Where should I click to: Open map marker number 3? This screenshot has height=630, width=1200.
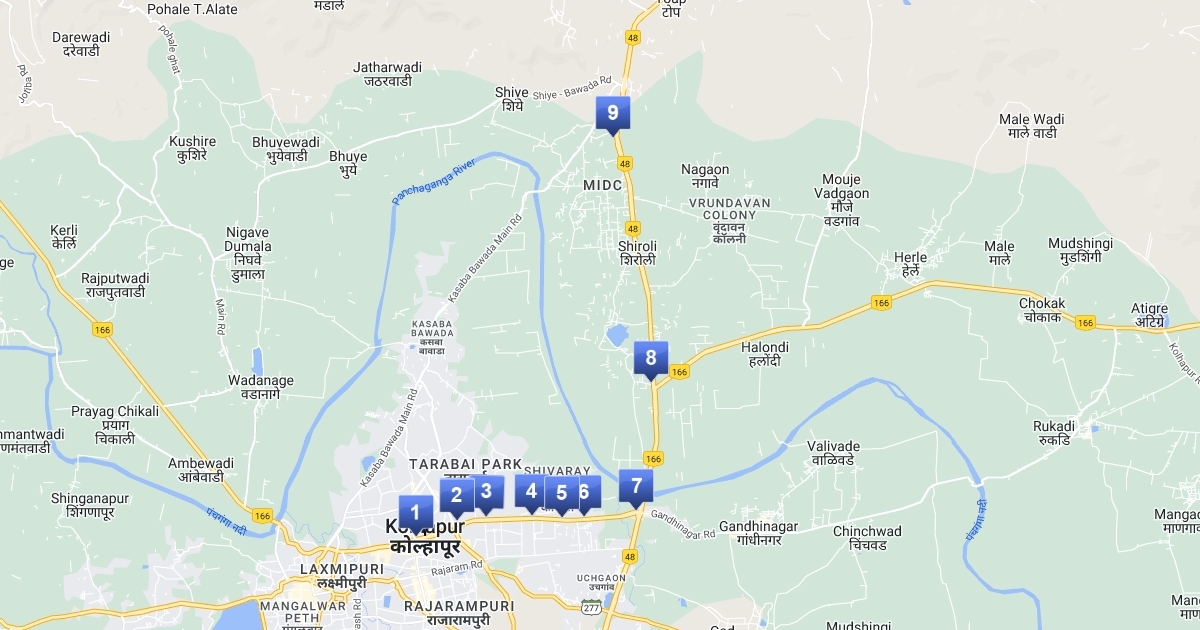pyautogui.click(x=487, y=490)
